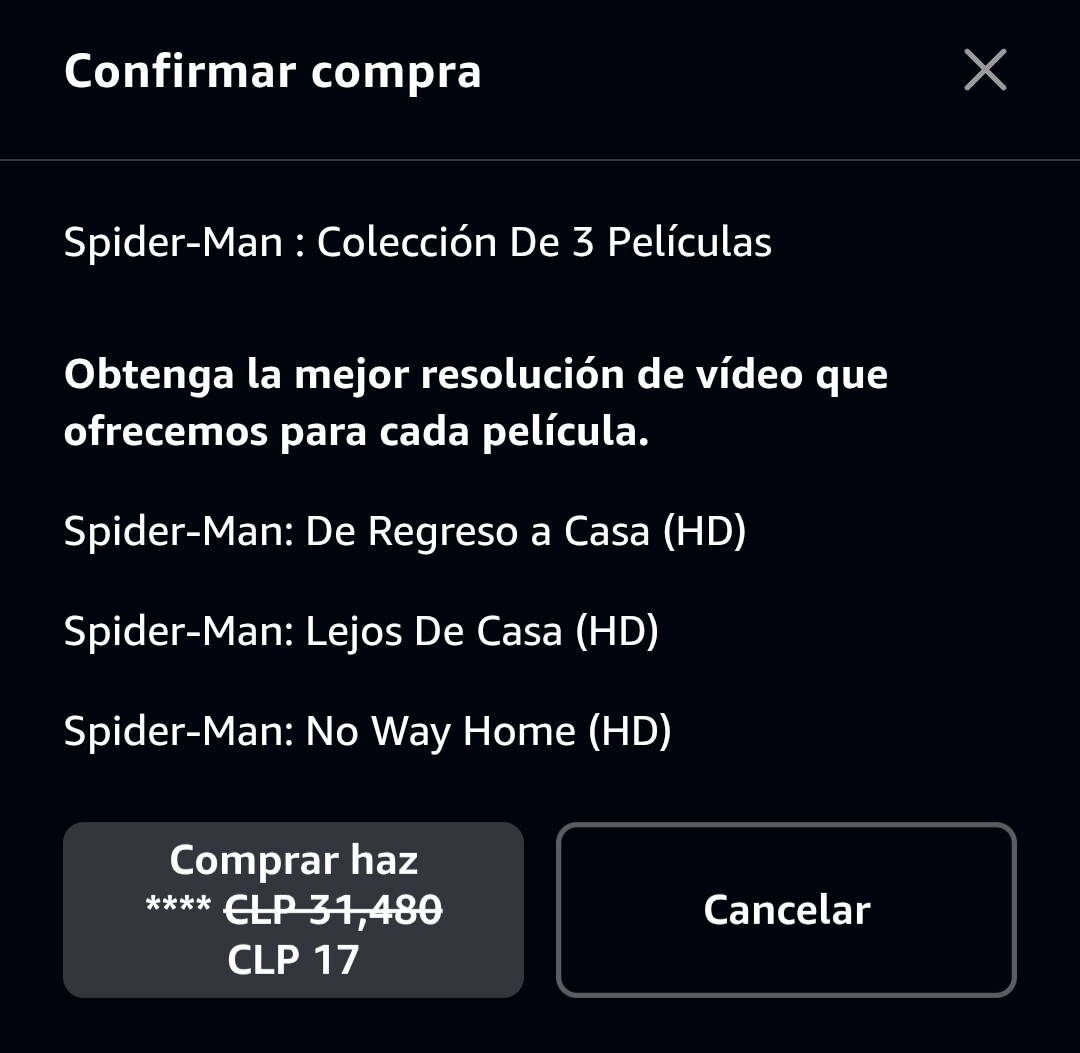Close the Confirmar compra dialog
1080x1053 pixels.
click(985, 71)
